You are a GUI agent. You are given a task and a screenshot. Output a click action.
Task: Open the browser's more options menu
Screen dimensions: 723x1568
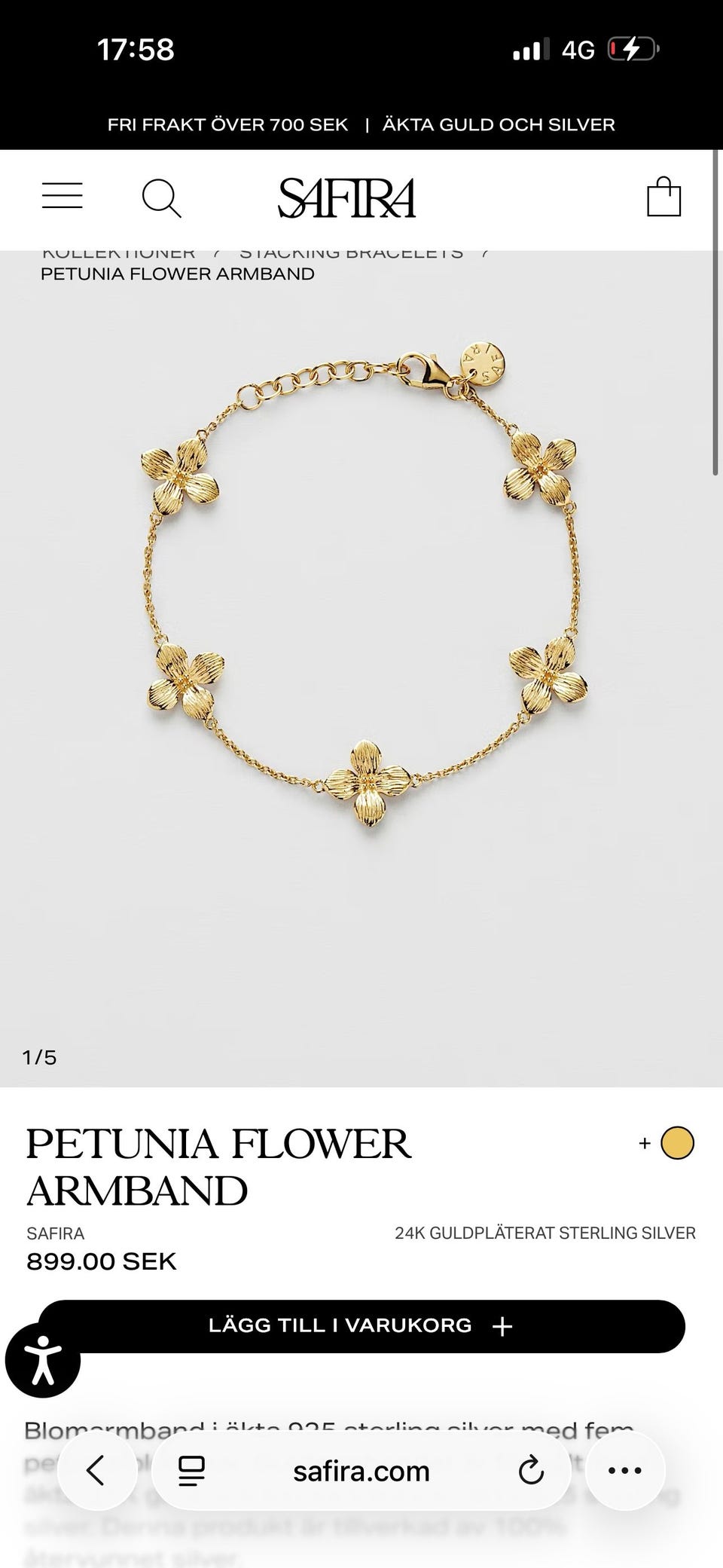[x=625, y=1470]
